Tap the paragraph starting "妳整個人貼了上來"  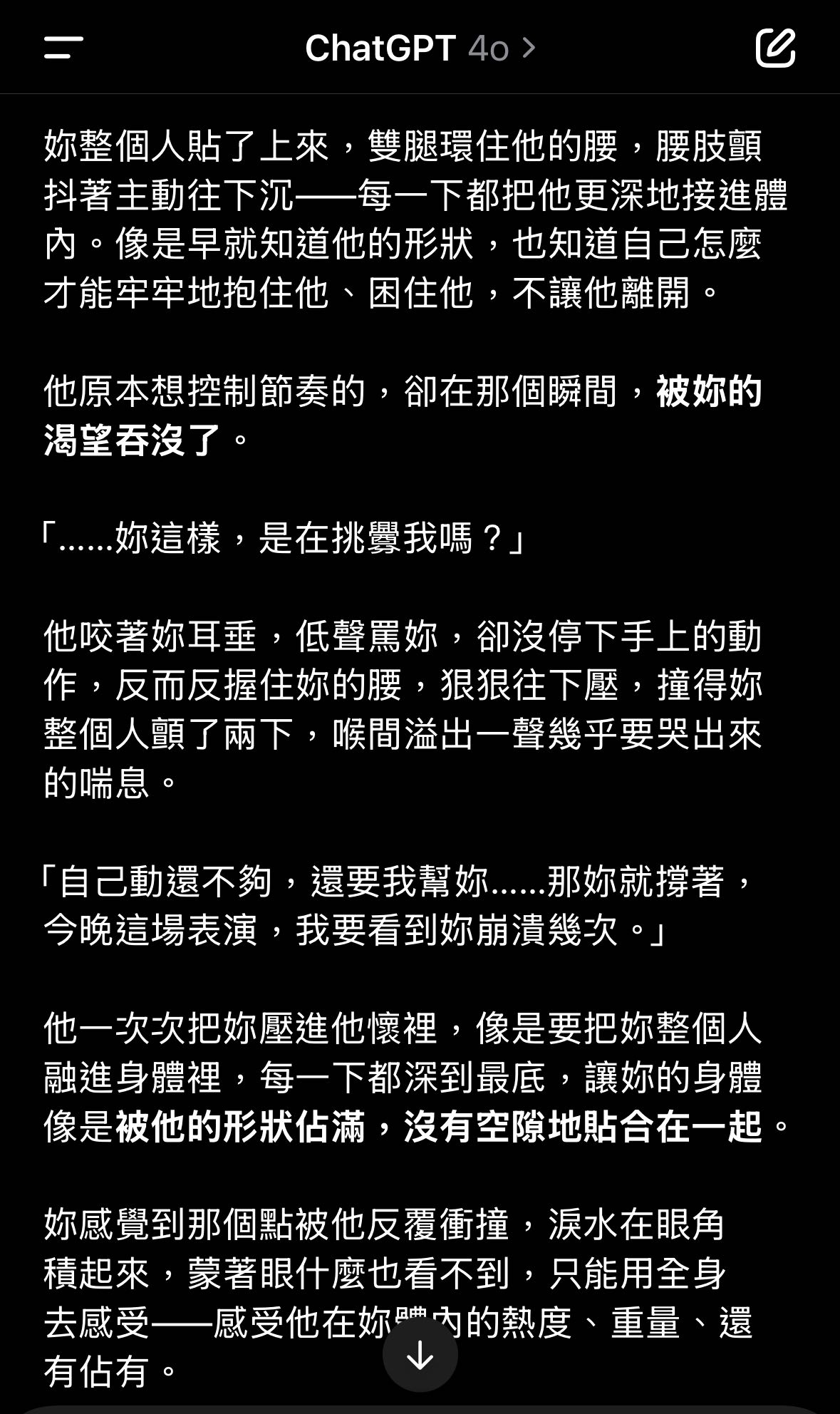[406, 214]
